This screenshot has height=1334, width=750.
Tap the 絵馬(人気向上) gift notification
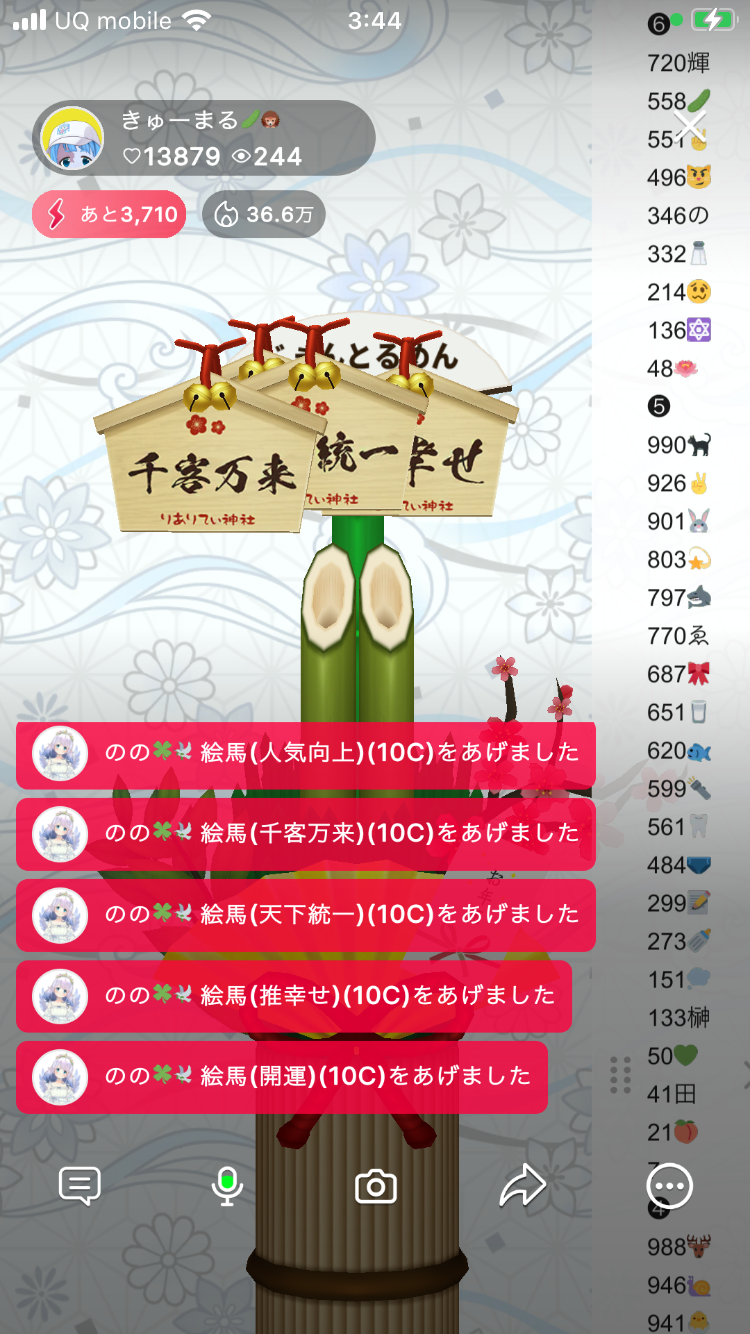[x=305, y=753]
